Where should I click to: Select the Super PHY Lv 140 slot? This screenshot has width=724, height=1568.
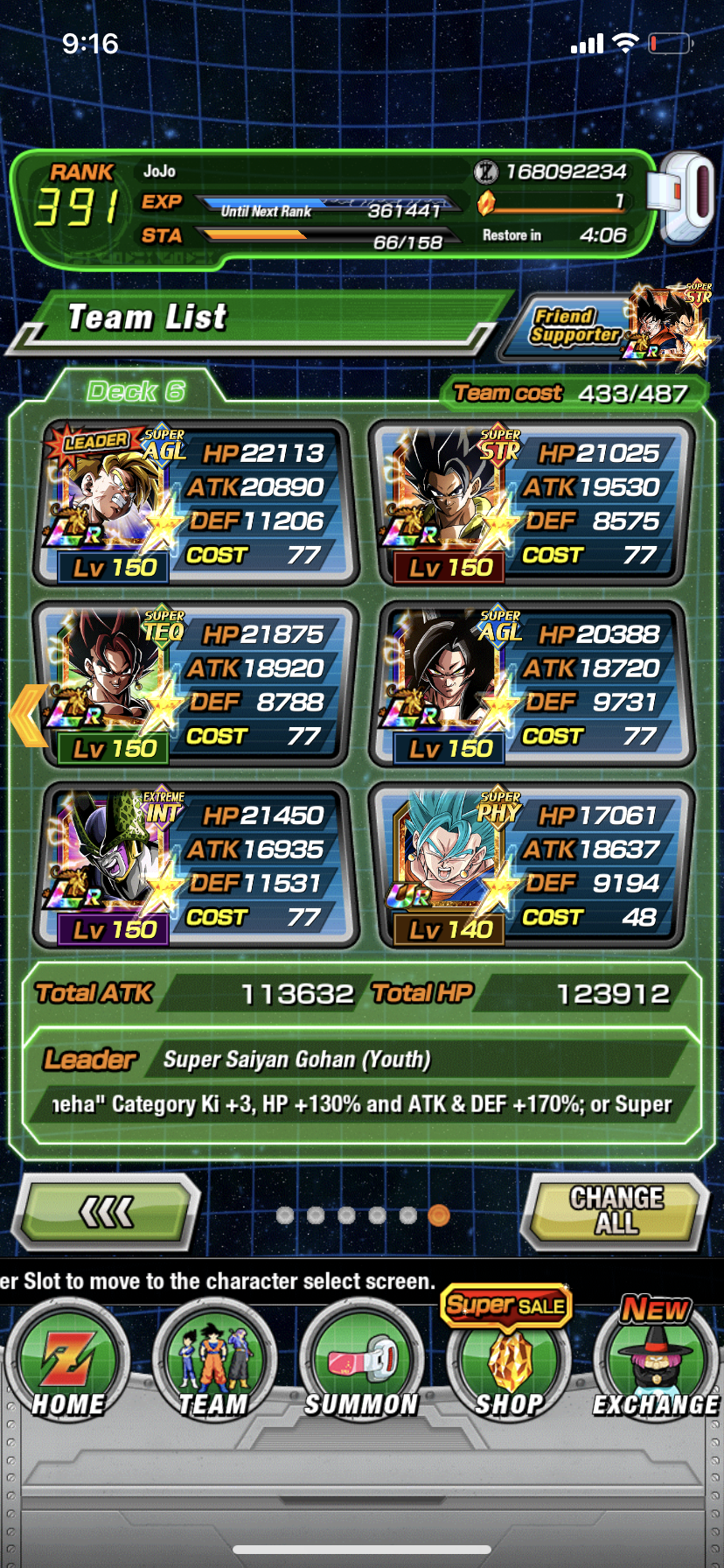click(x=530, y=865)
